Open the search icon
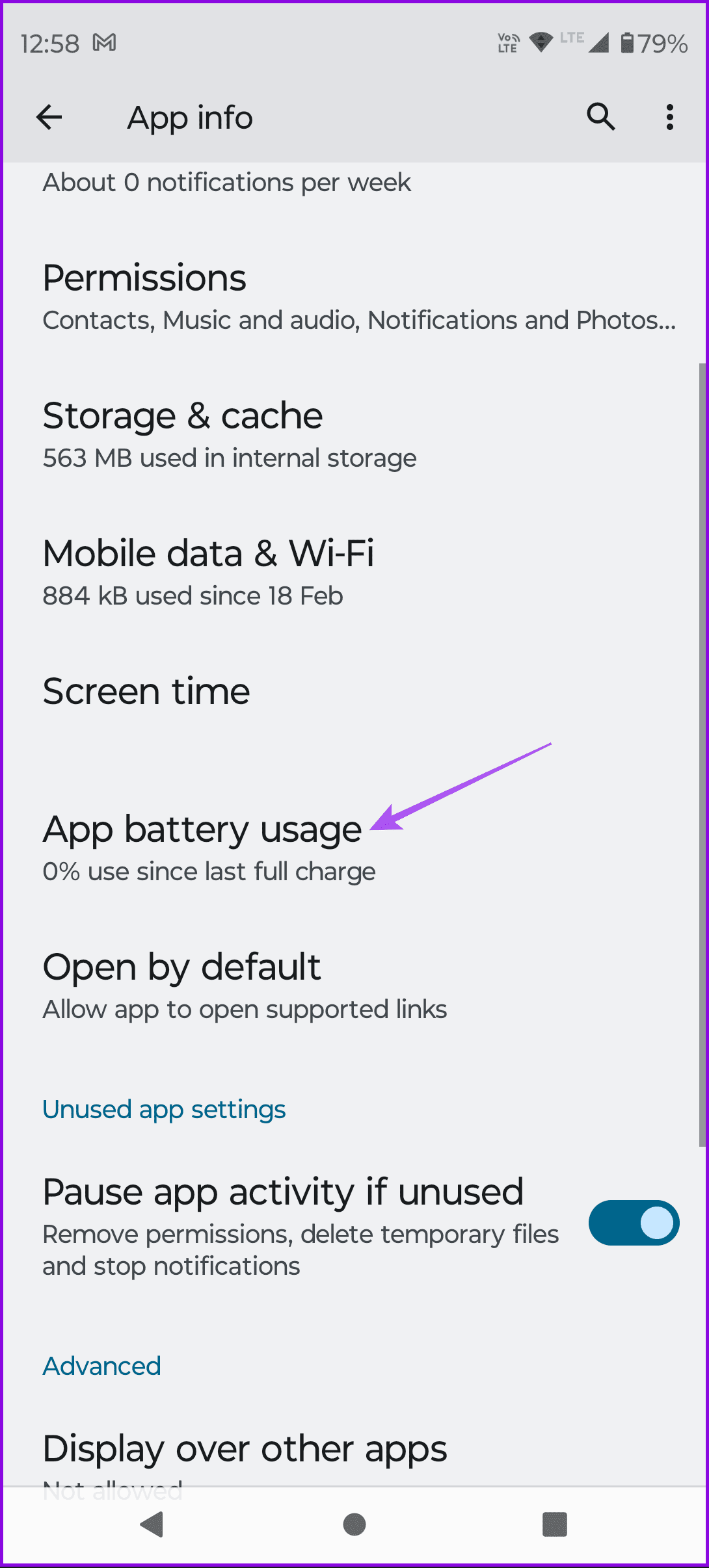Image resolution: width=709 pixels, height=1568 pixels. tap(600, 117)
